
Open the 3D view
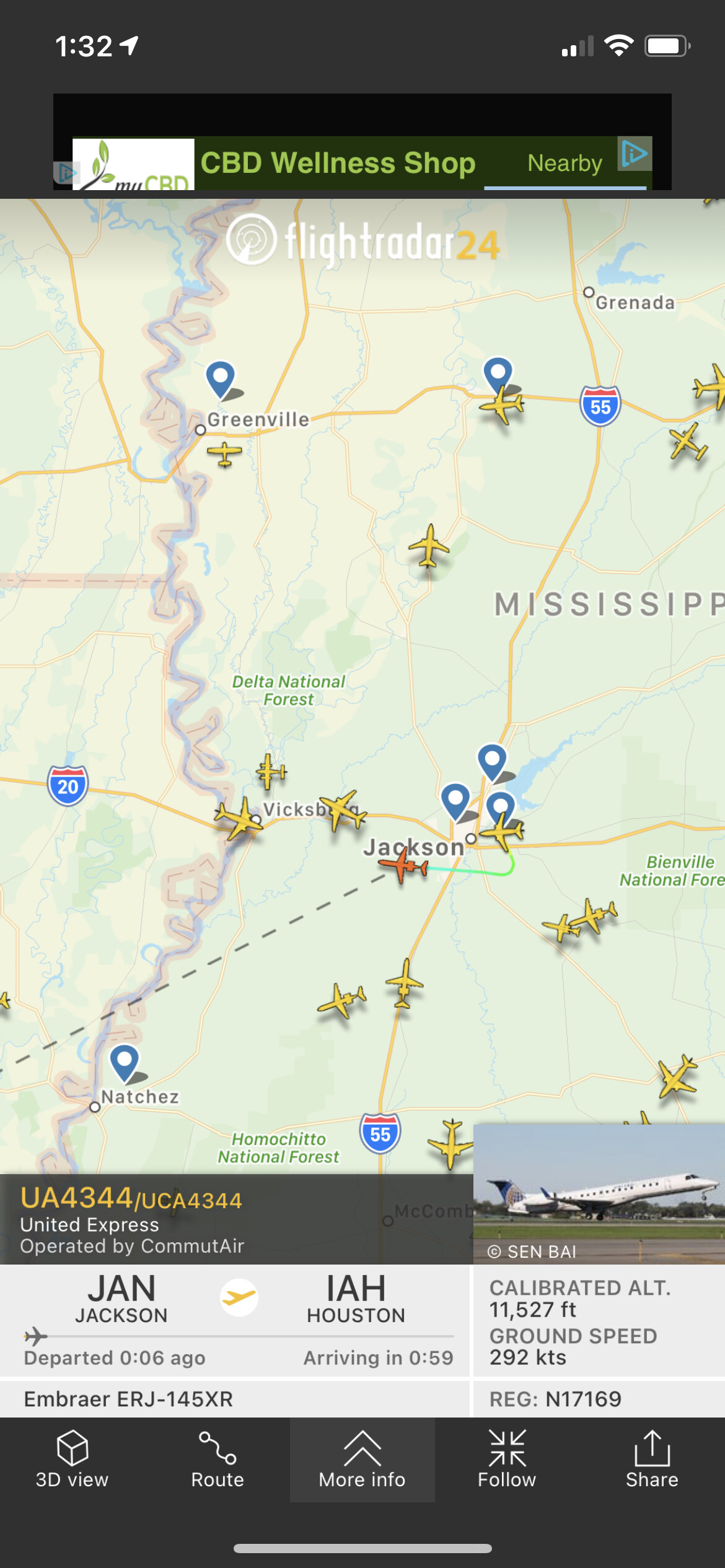point(72,1459)
